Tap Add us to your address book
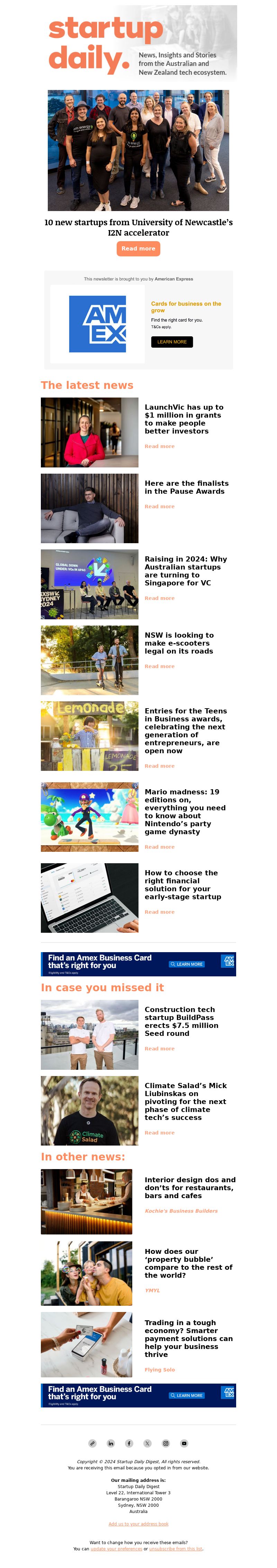277x1568 pixels. tap(138, 1524)
